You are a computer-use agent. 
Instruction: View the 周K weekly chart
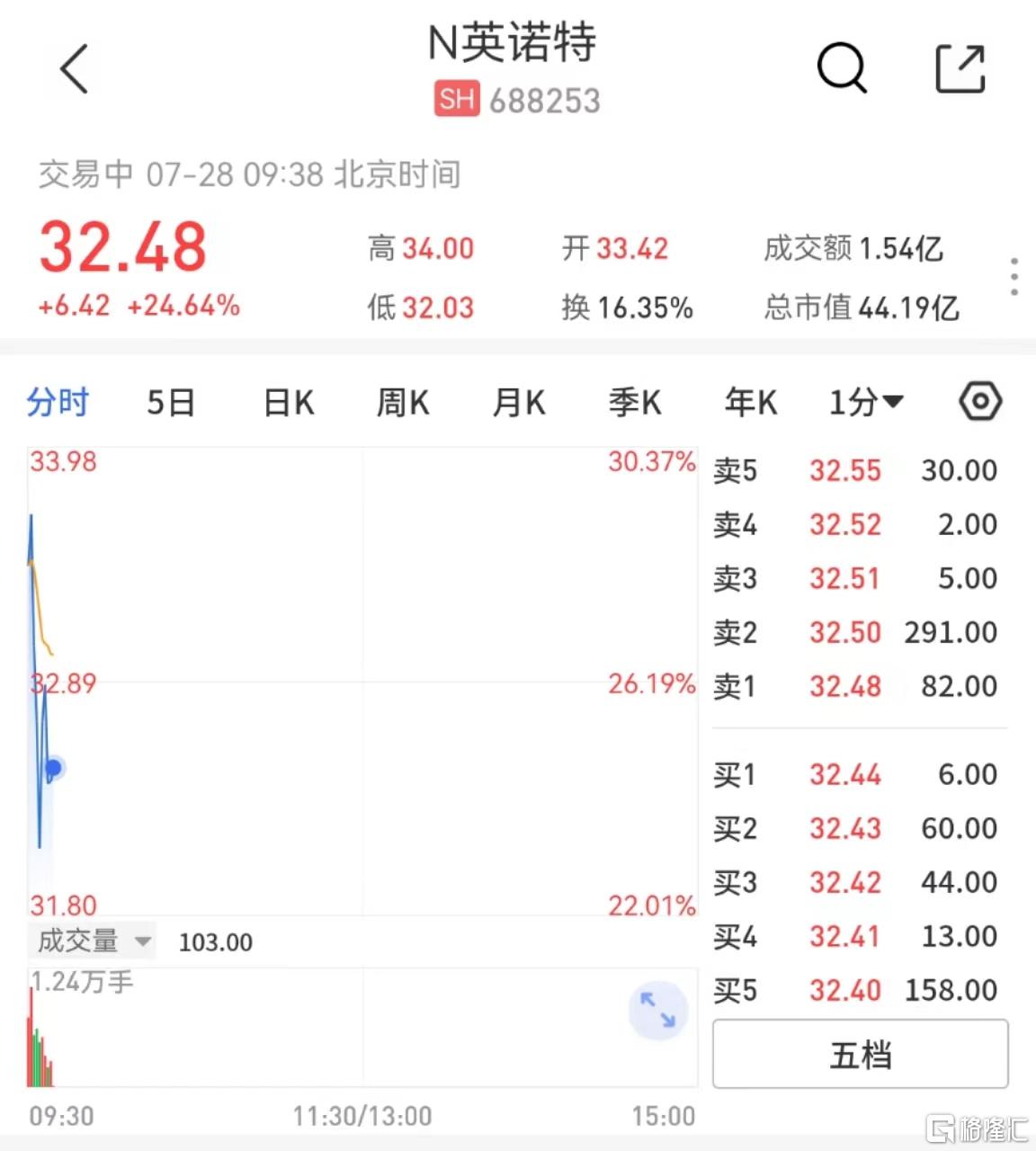coord(403,402)
